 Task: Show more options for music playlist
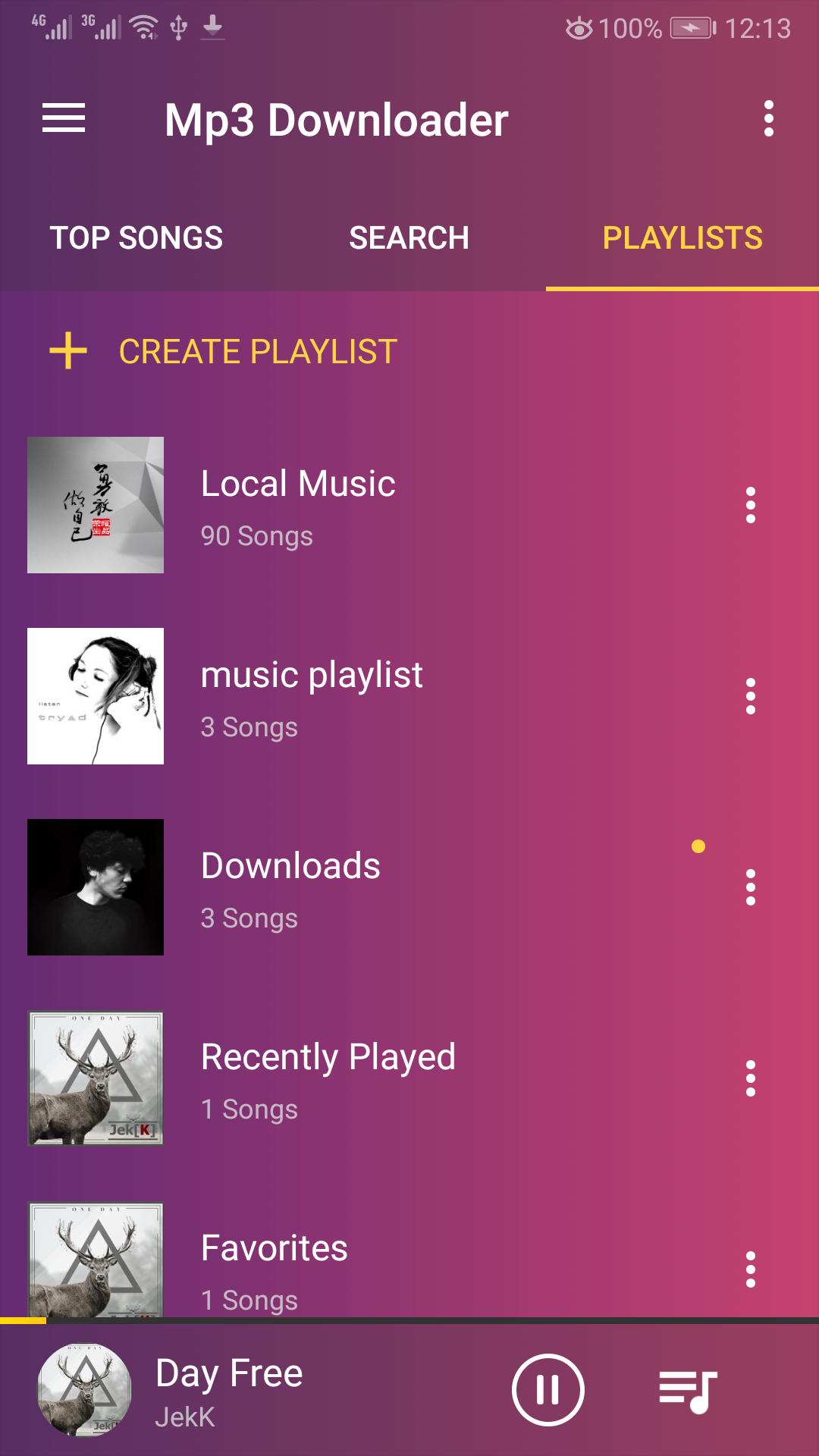(x=751, y=696)
